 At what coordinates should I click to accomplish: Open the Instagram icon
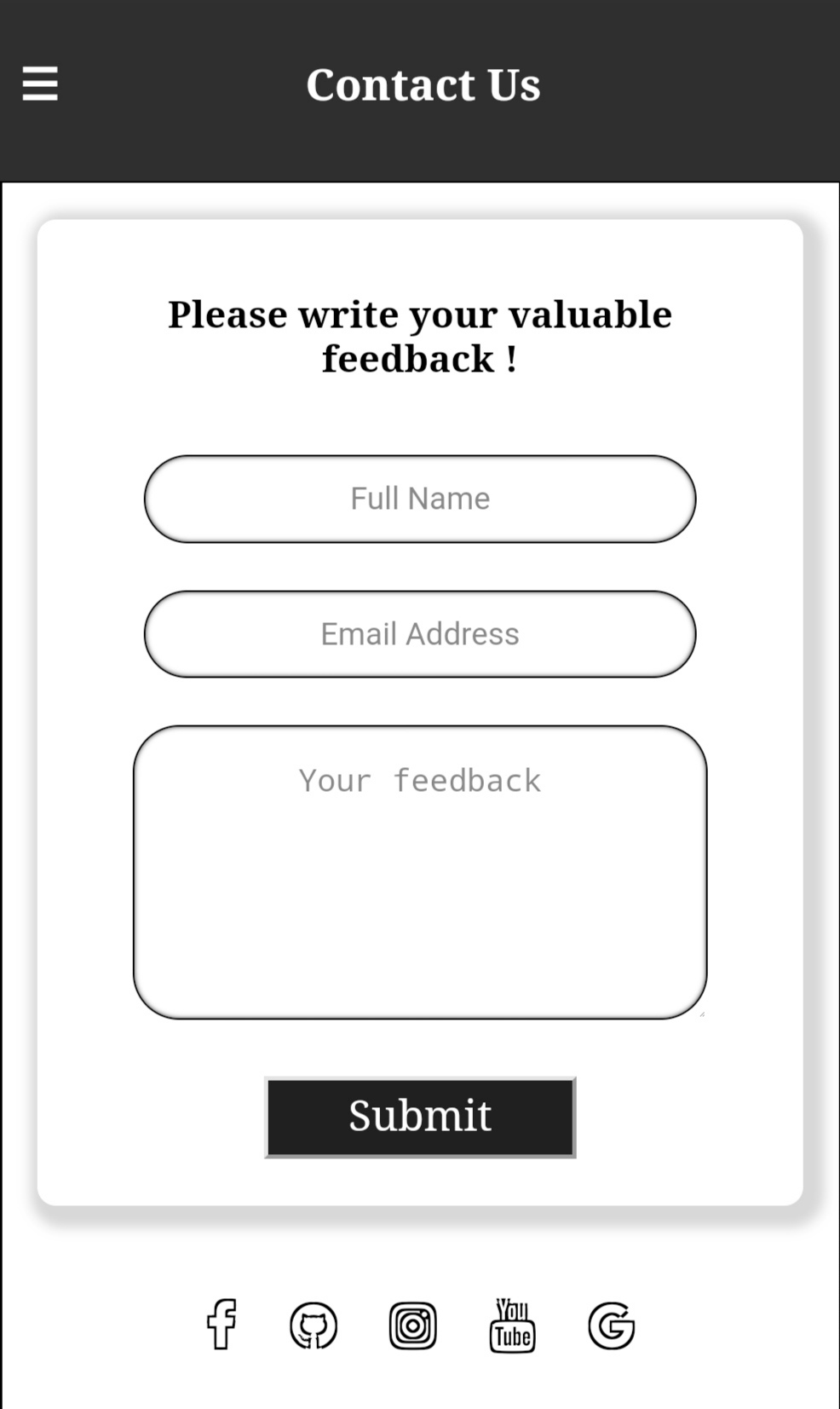click(413, 1325)
